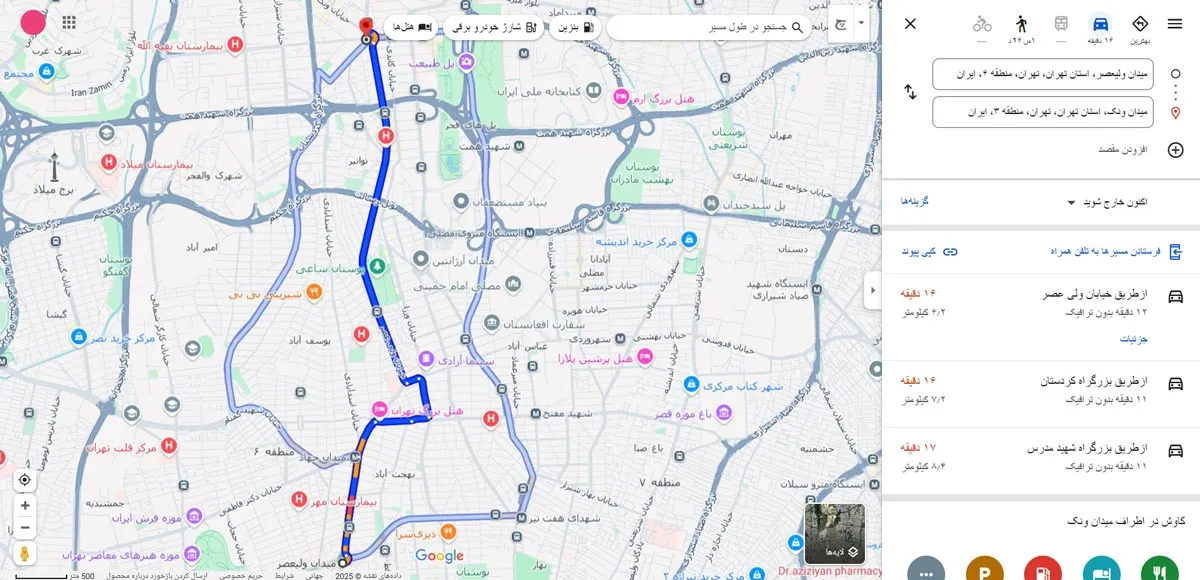Select transit travel mode

pyautogui.click(x=1060, y=23)
